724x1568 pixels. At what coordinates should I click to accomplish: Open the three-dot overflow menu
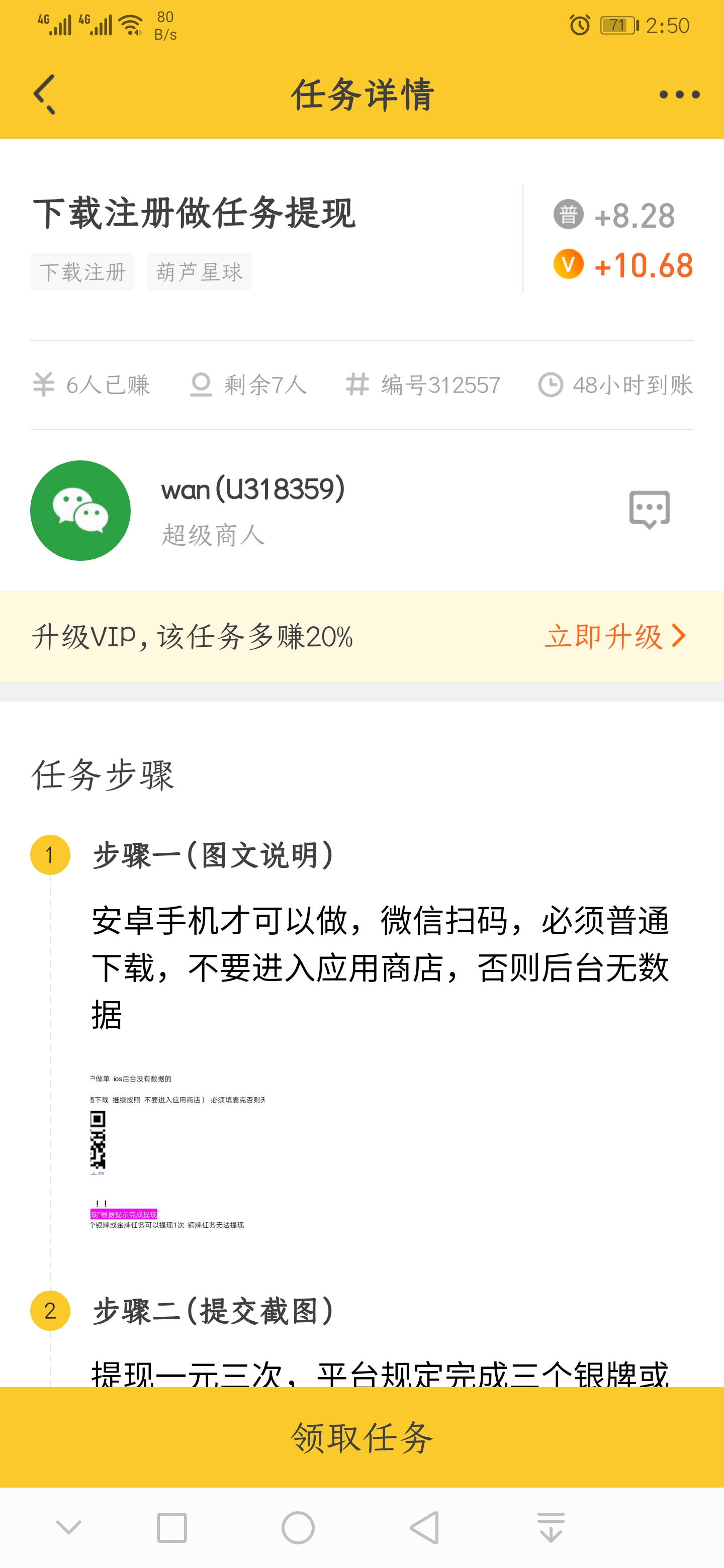[x=679, y=94]
